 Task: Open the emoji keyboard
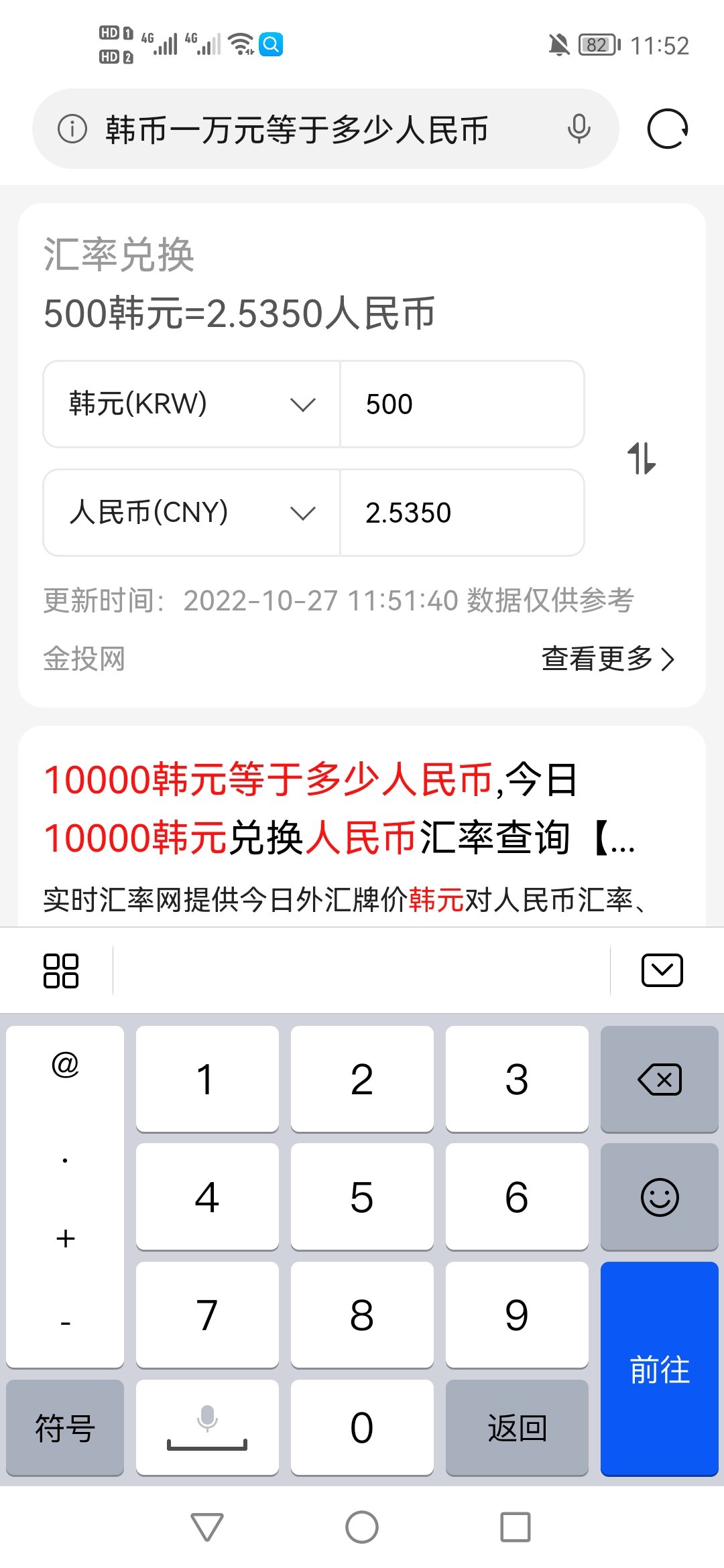660,1197
